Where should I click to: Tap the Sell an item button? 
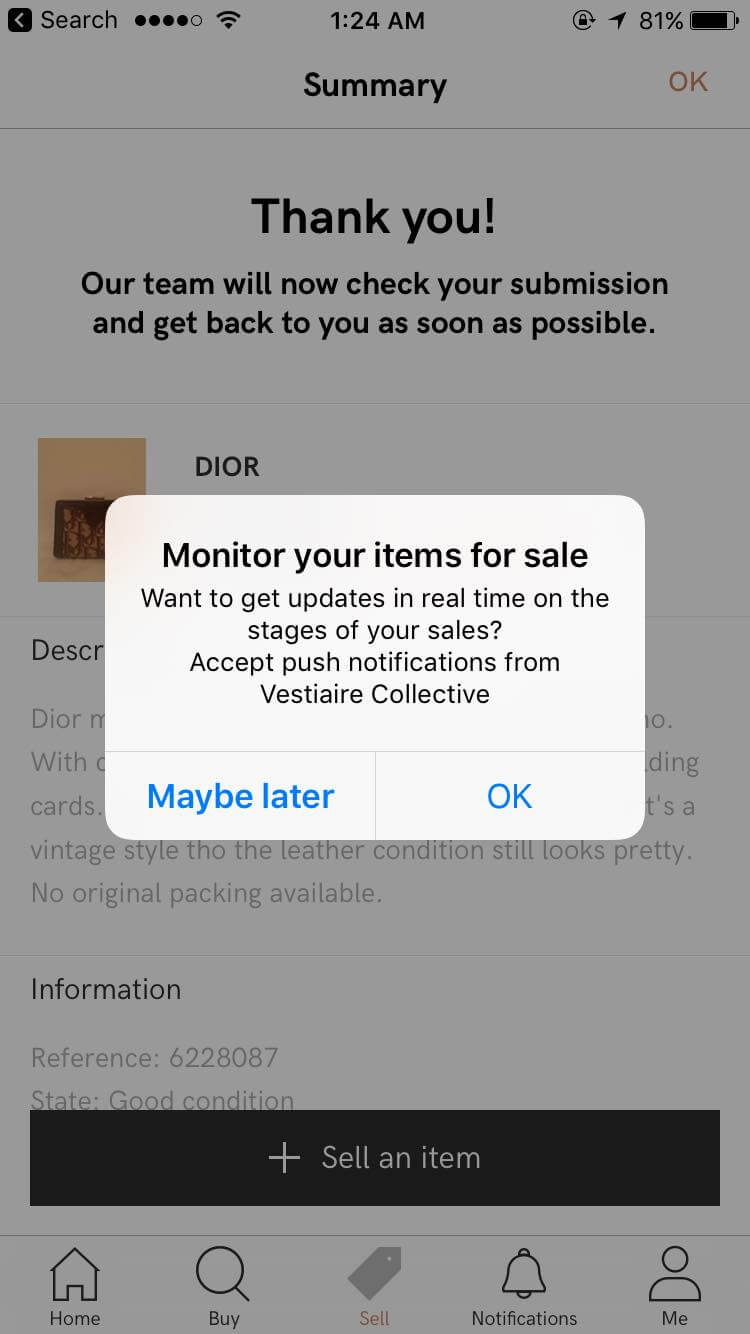point(375,1157)
